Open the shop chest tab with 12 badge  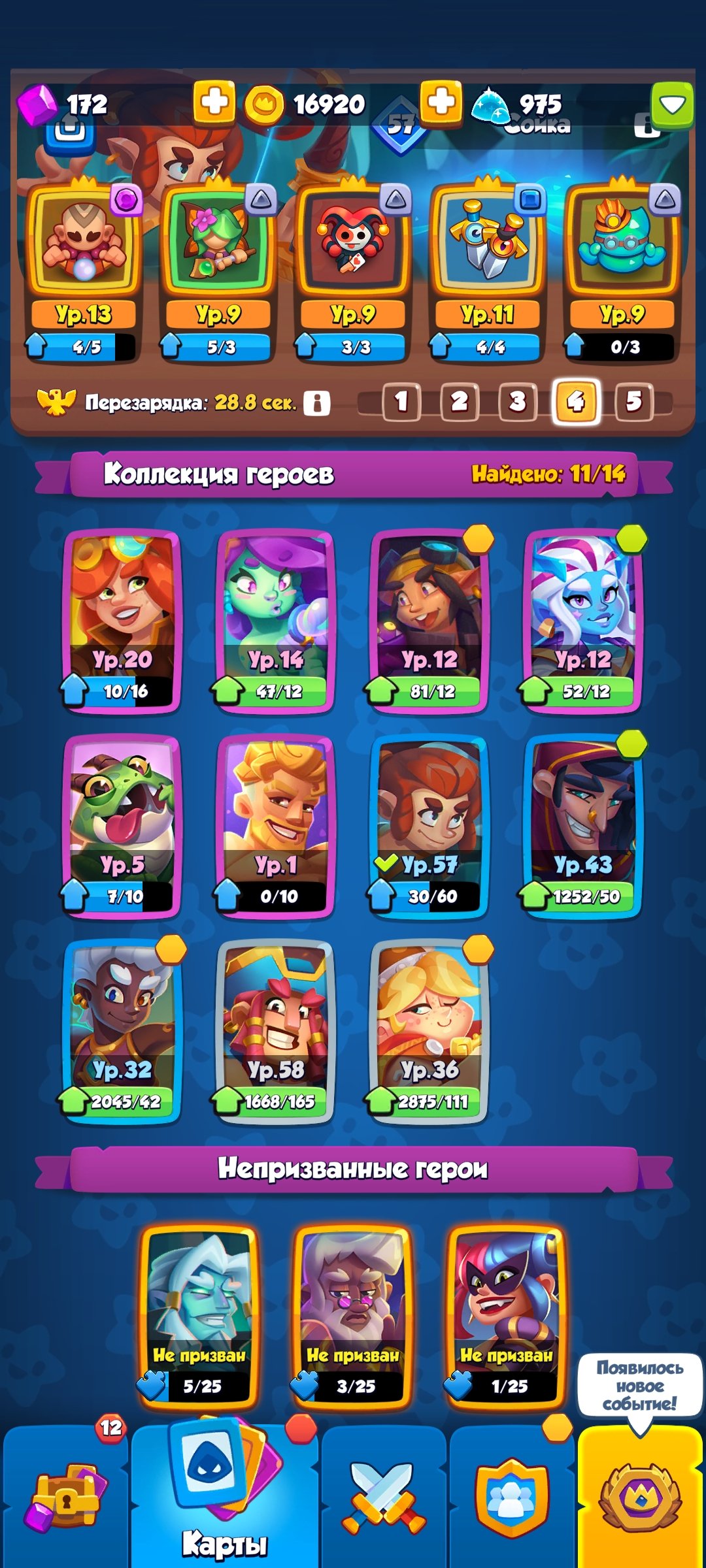(65, 1496)
